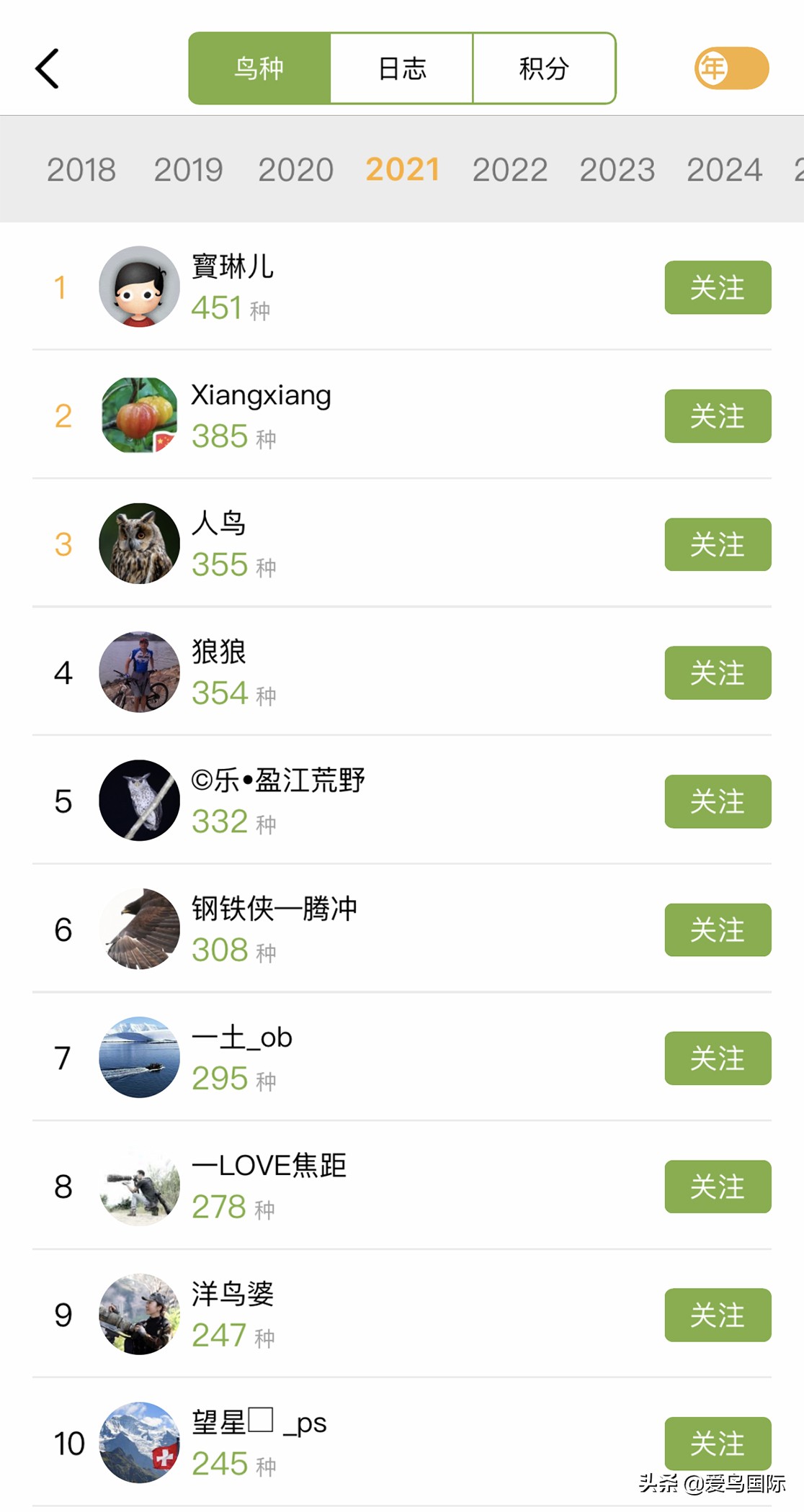The width and height of the screenshot is (804, 1512).
Task: Select year 2018 in the timeline
Action: 81,168
